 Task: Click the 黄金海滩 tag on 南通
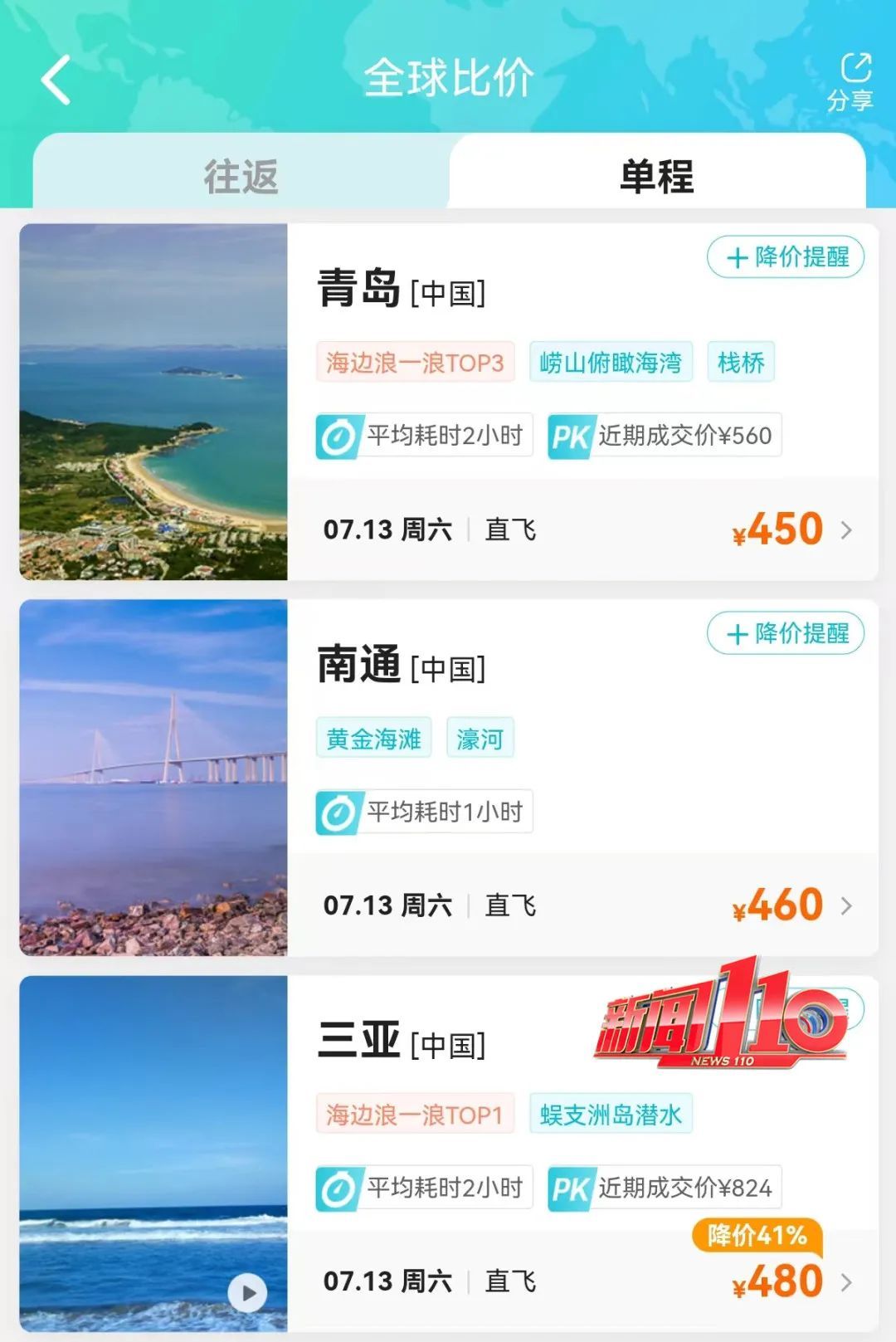(x=373, y=737)
